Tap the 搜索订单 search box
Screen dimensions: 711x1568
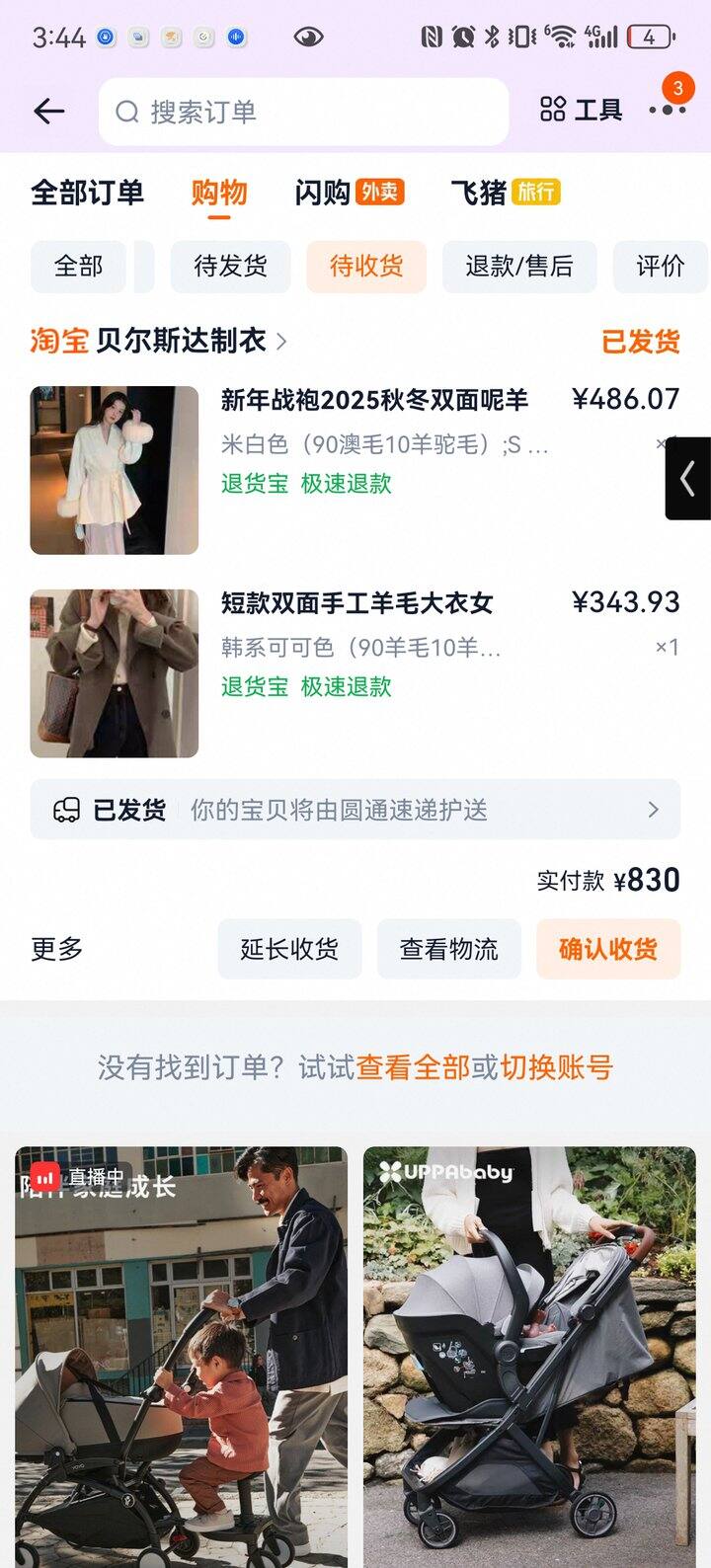tap(303, 112)
